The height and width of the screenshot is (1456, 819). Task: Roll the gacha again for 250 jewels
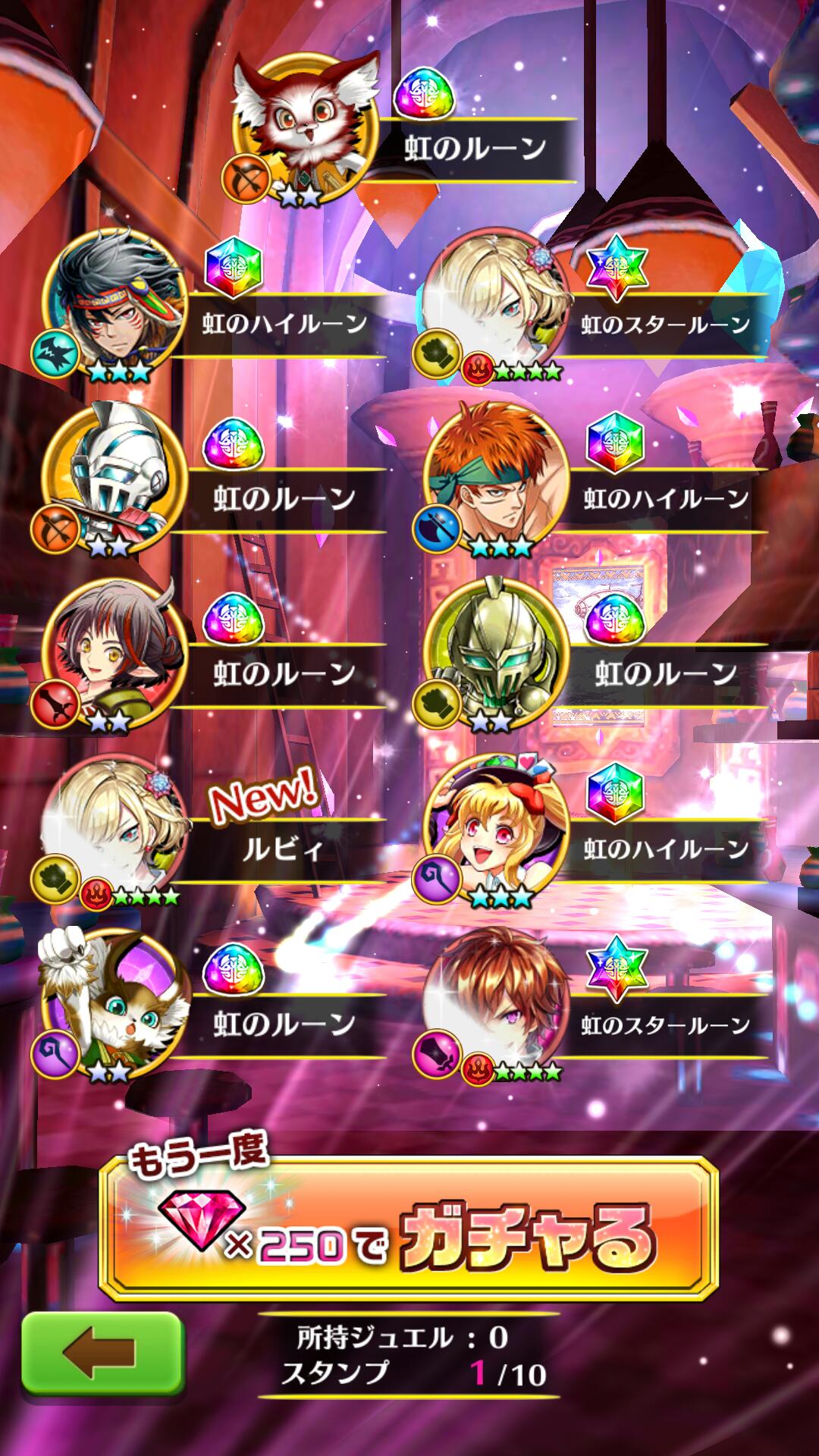(x=409, y=1228)
